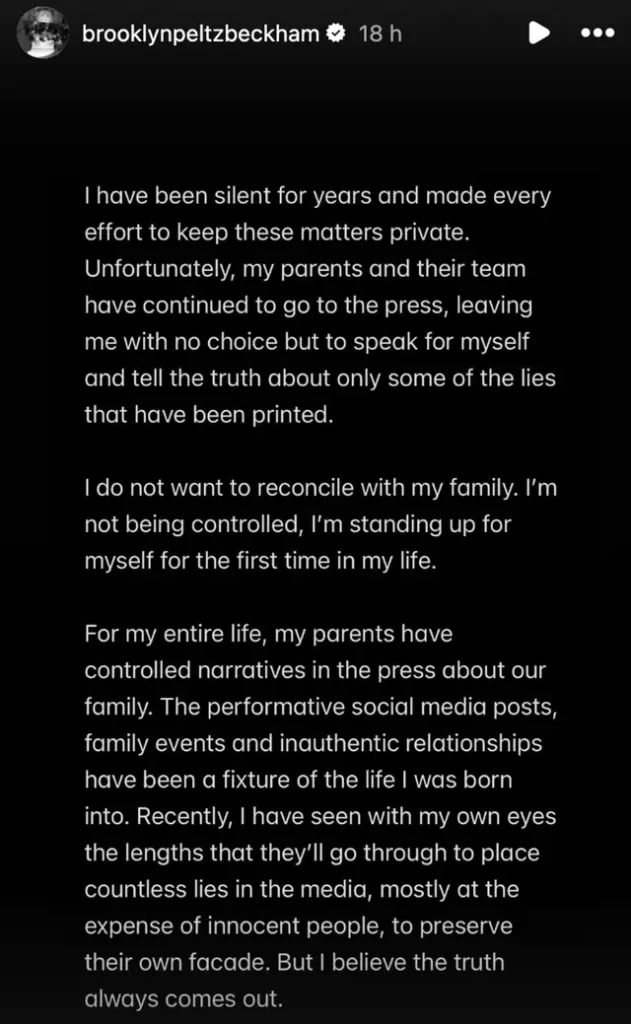Open the three-dot story options menu
631x1024 pixels.
[597, 33]
